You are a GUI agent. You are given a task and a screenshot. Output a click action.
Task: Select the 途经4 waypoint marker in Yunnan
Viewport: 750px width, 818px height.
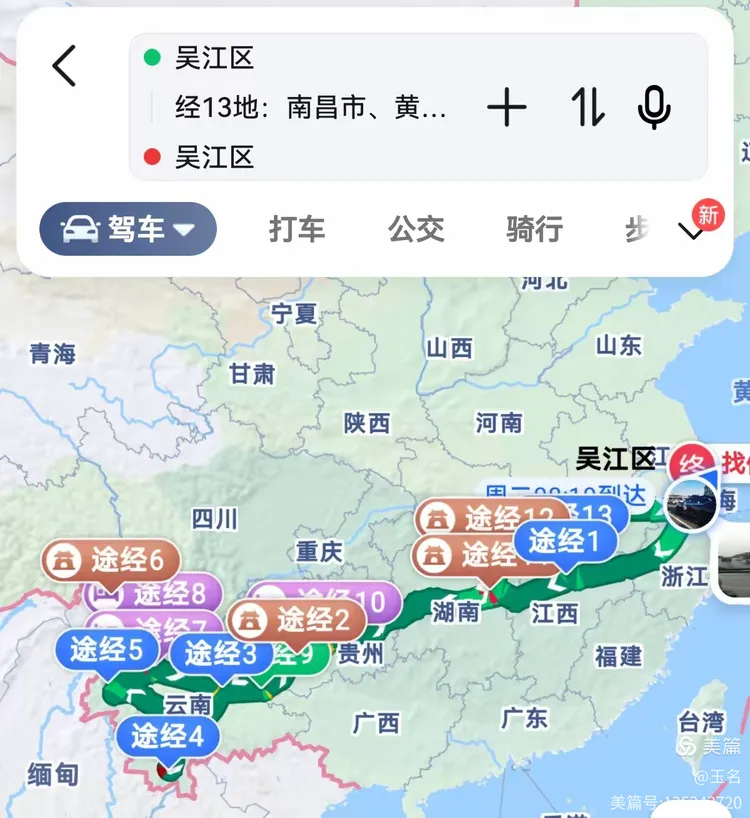169,735
